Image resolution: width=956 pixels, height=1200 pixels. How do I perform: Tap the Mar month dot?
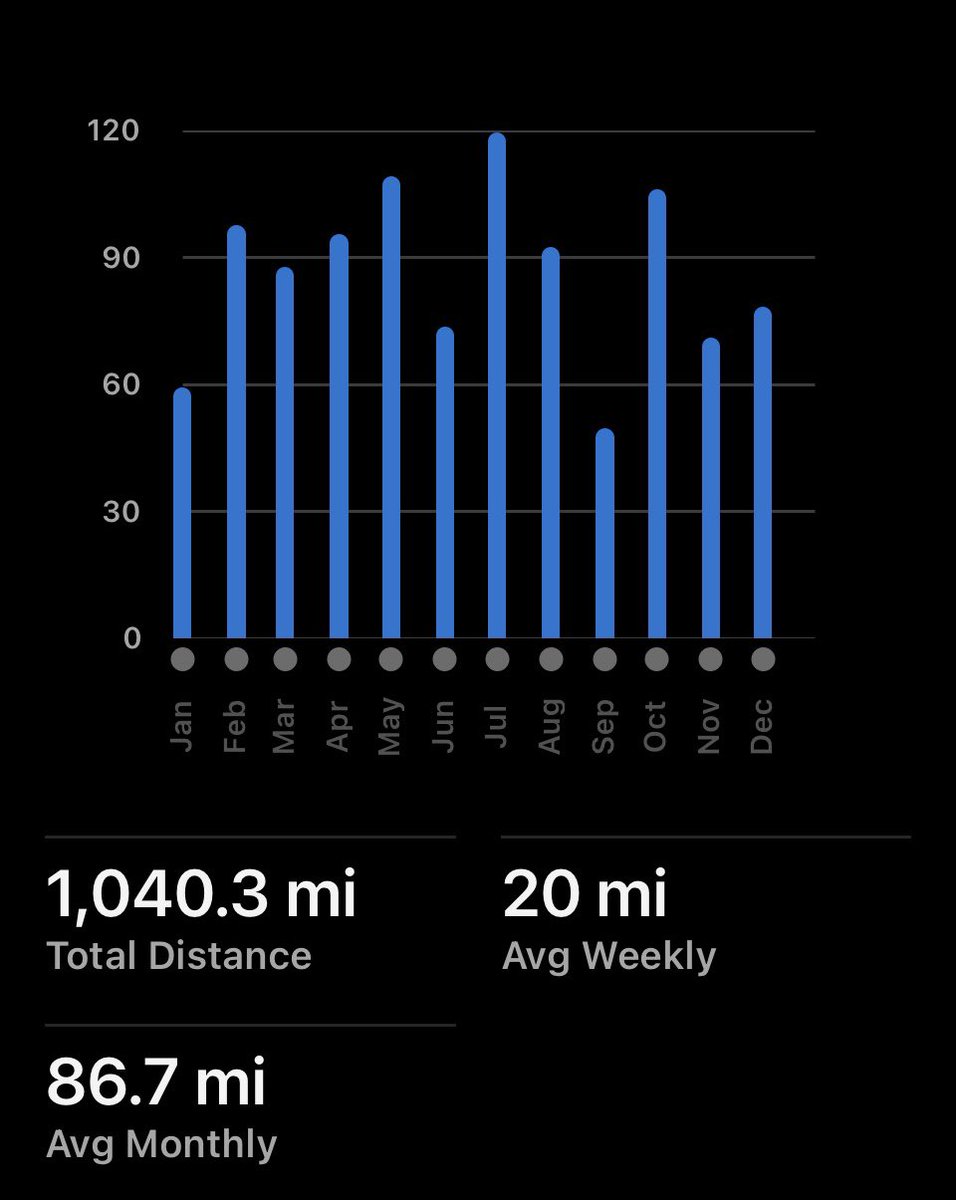coord(285,660)
